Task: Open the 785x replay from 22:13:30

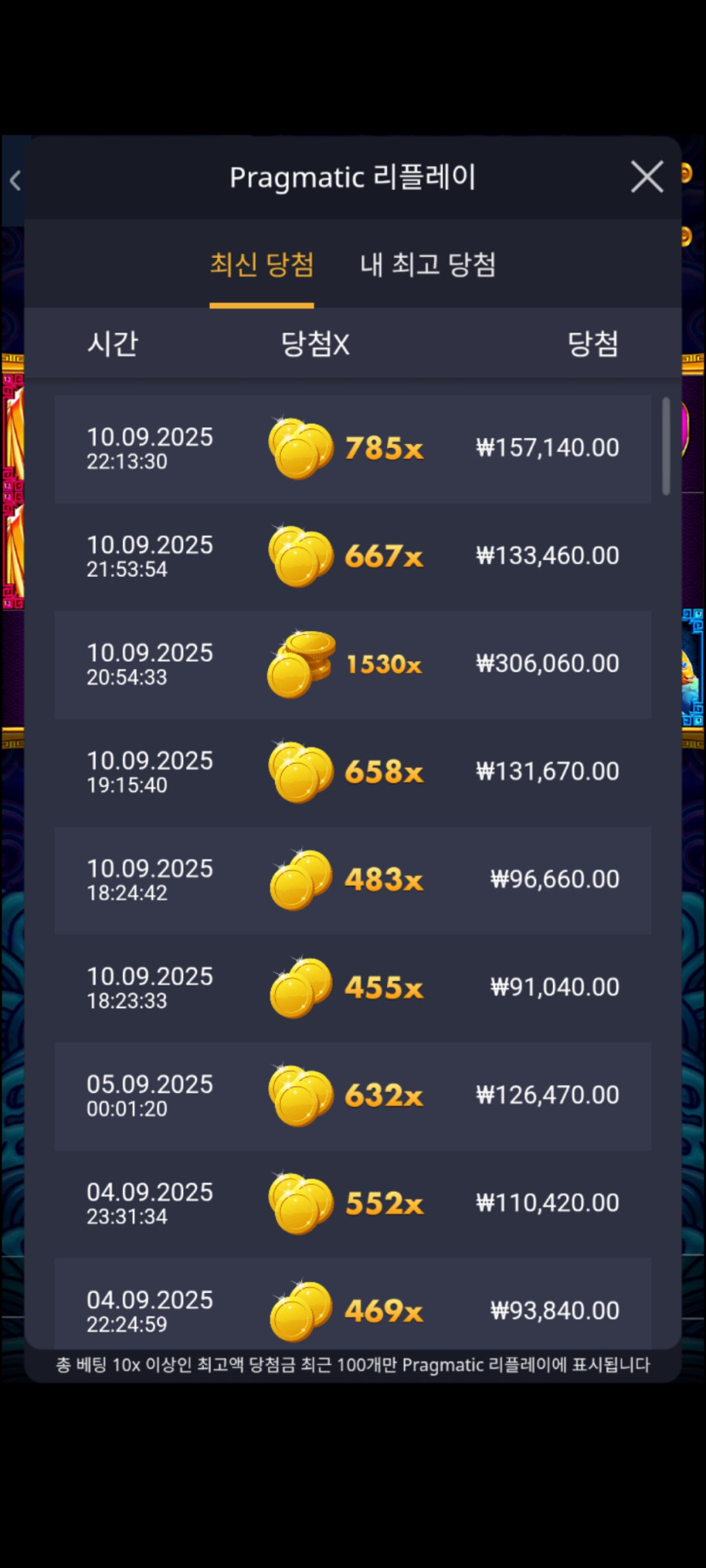Action: 352,448
